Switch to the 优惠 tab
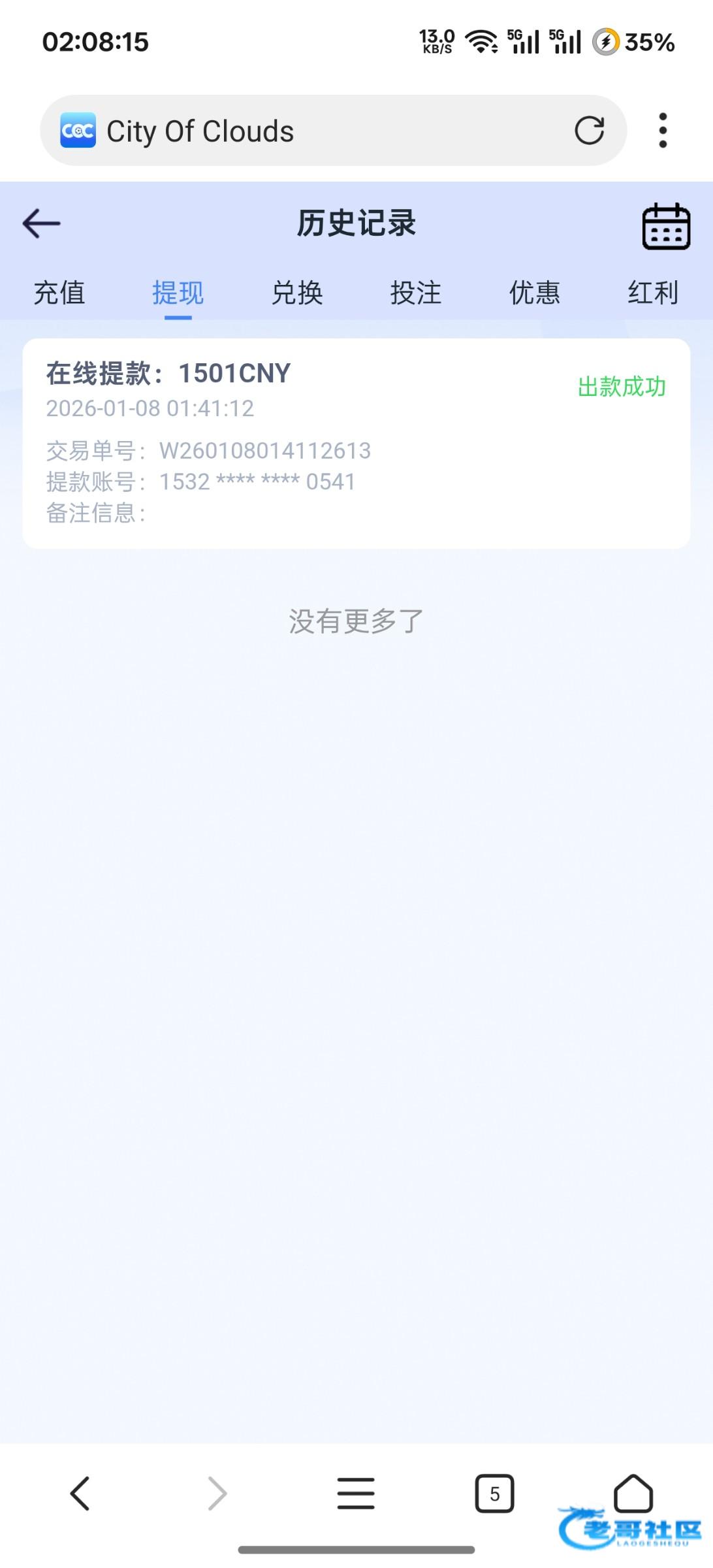Viewport: 713px width, 1568px height. click(535, 293)
